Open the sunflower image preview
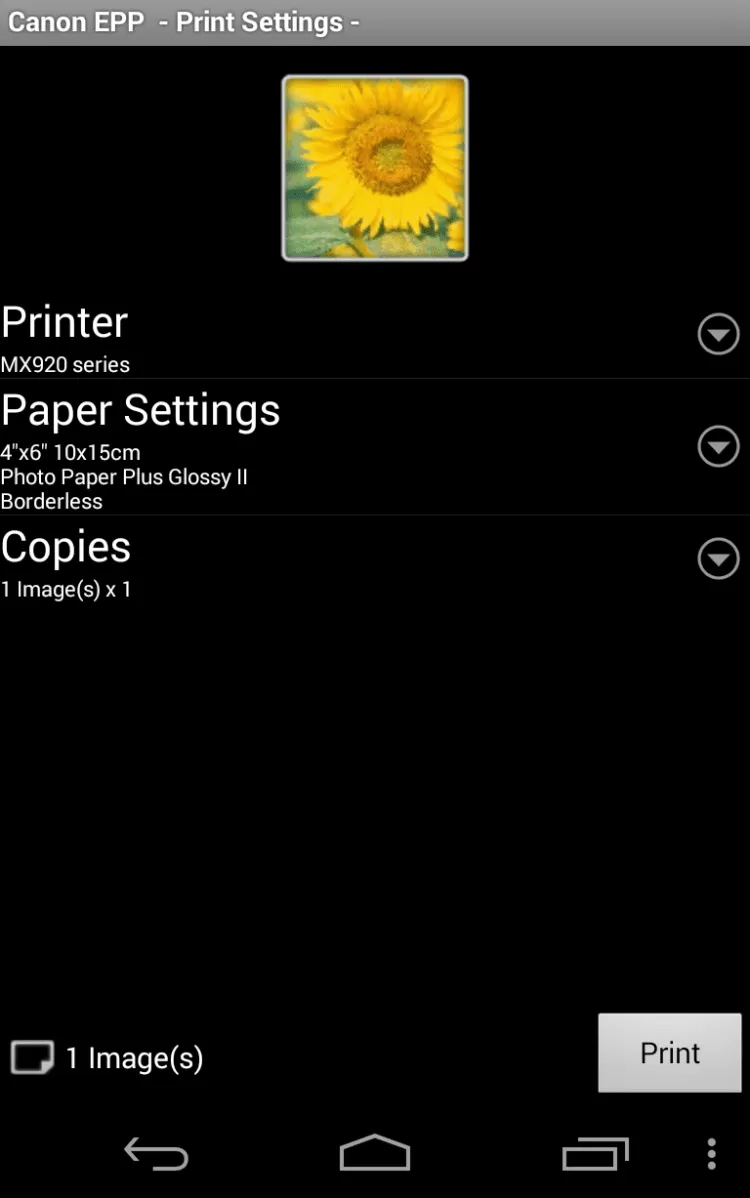The image size is (750, 1198). click(x=375, y=168)
